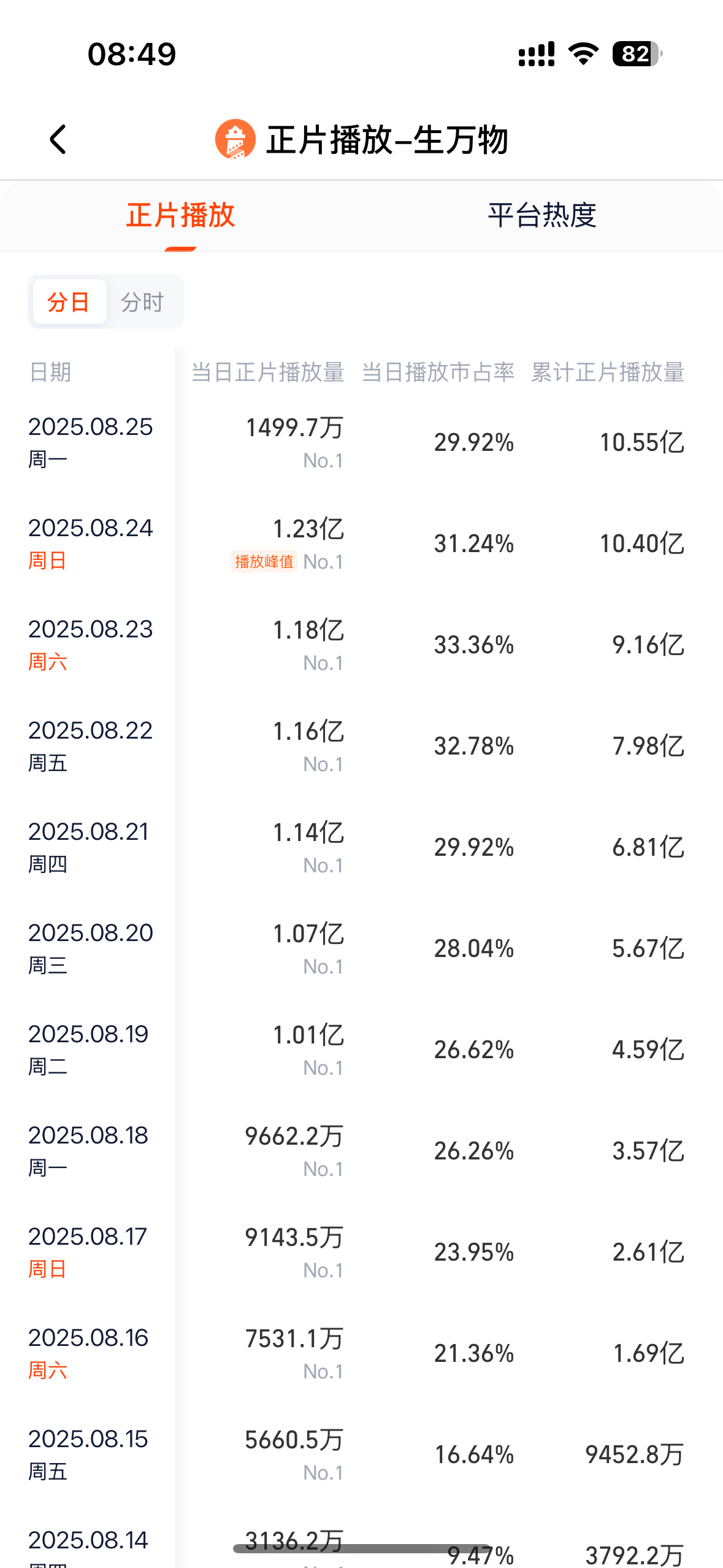Viewport: 723px width, 1568px height.
Task: Switch to the 平台热度 tab
Action: [x=542, y=215]
